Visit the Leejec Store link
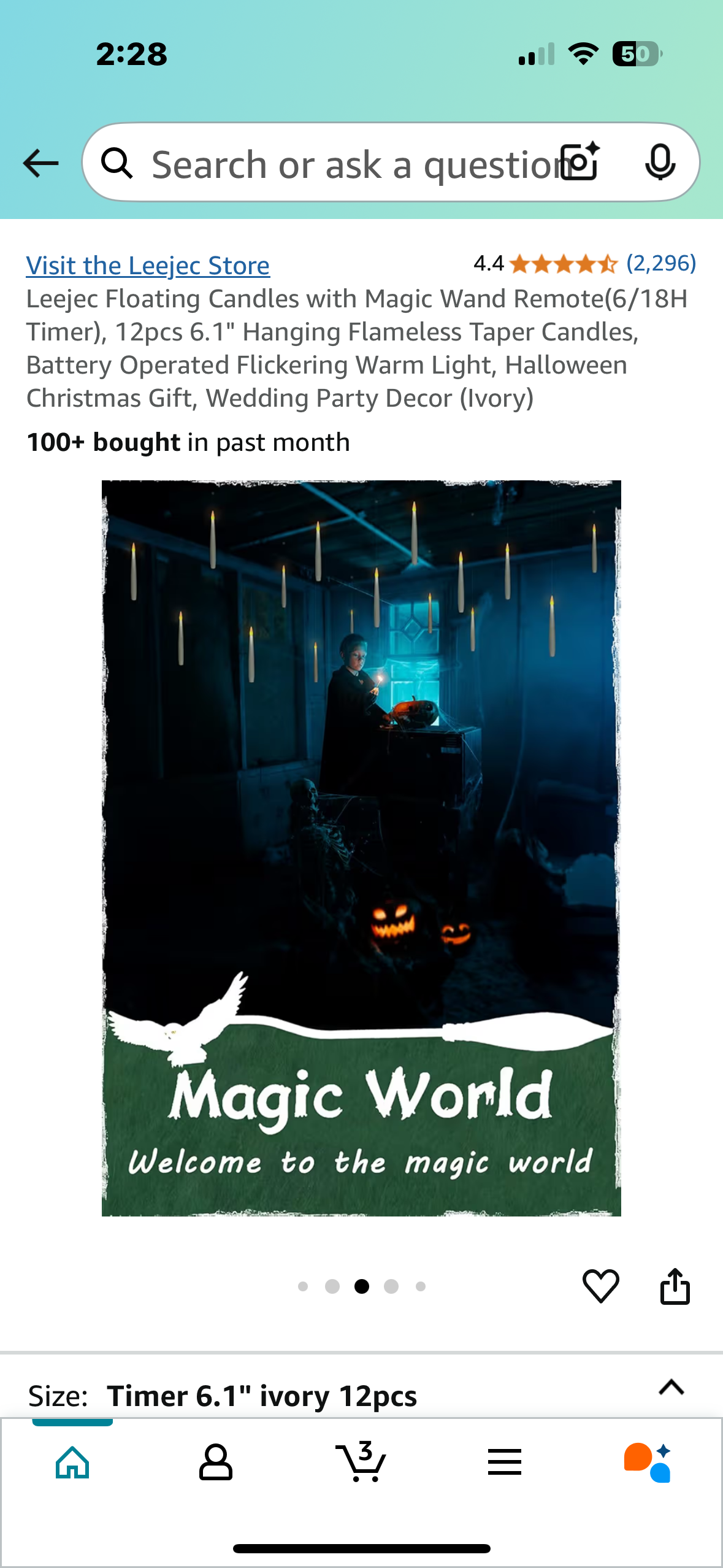The height and width of the screenshot is (1568, 723). click(x=148, y=266)
